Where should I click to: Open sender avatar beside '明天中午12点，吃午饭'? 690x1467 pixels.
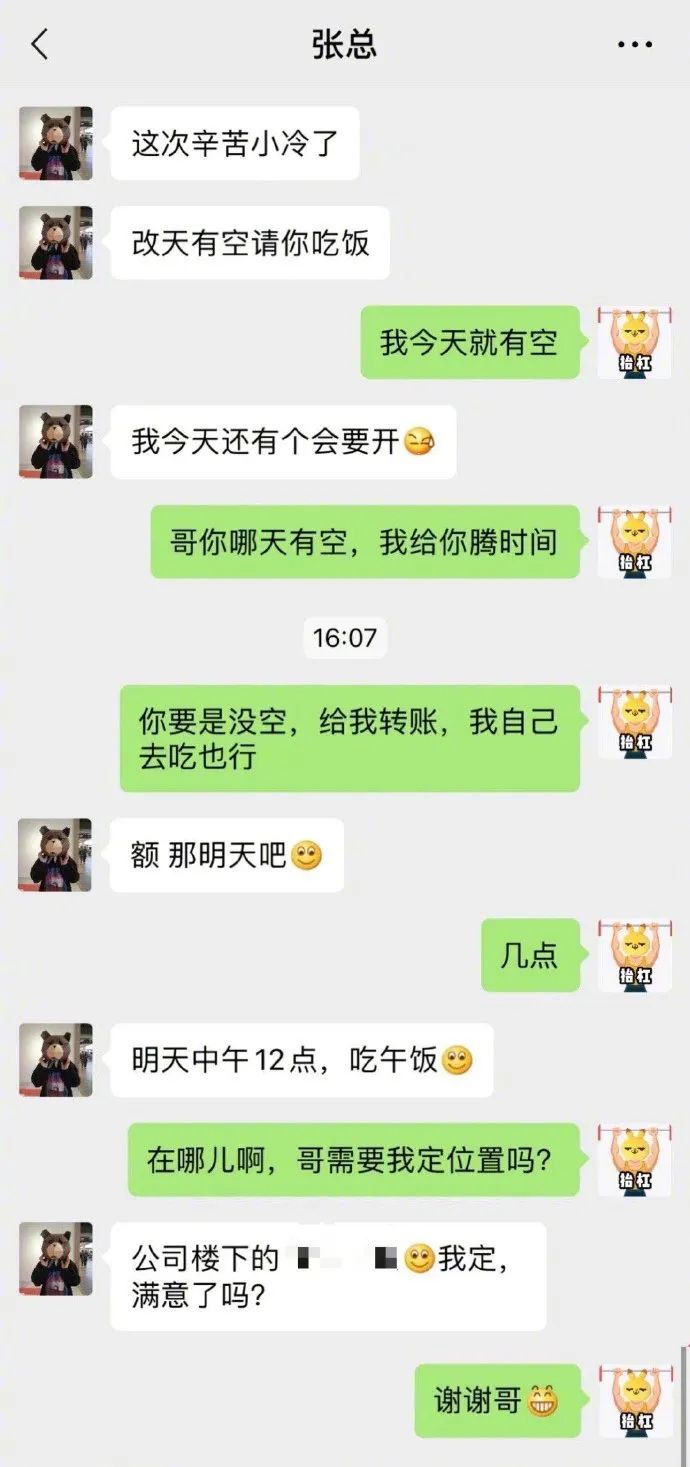tap(56, 1060)
